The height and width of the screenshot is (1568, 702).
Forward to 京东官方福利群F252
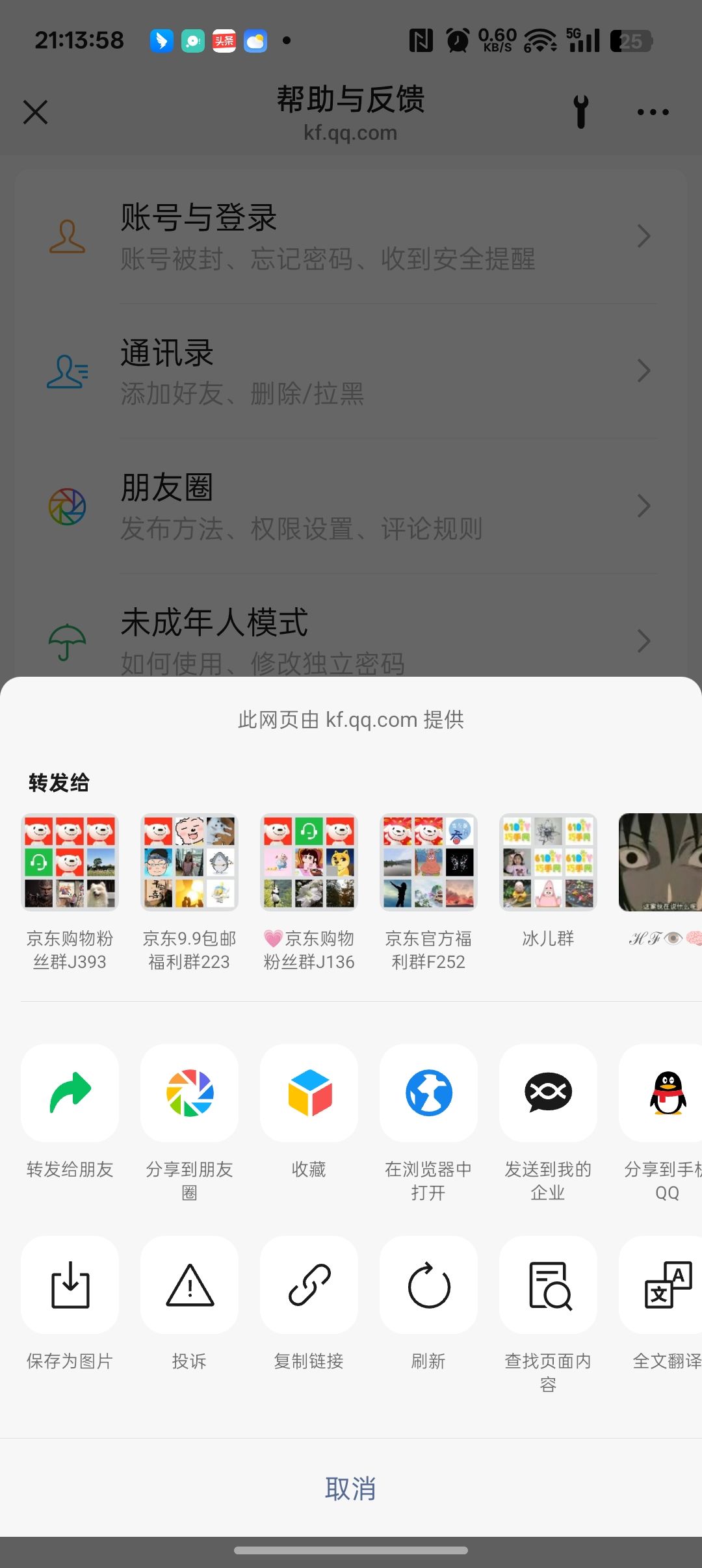pyautogui.click(x=429, y=862)
